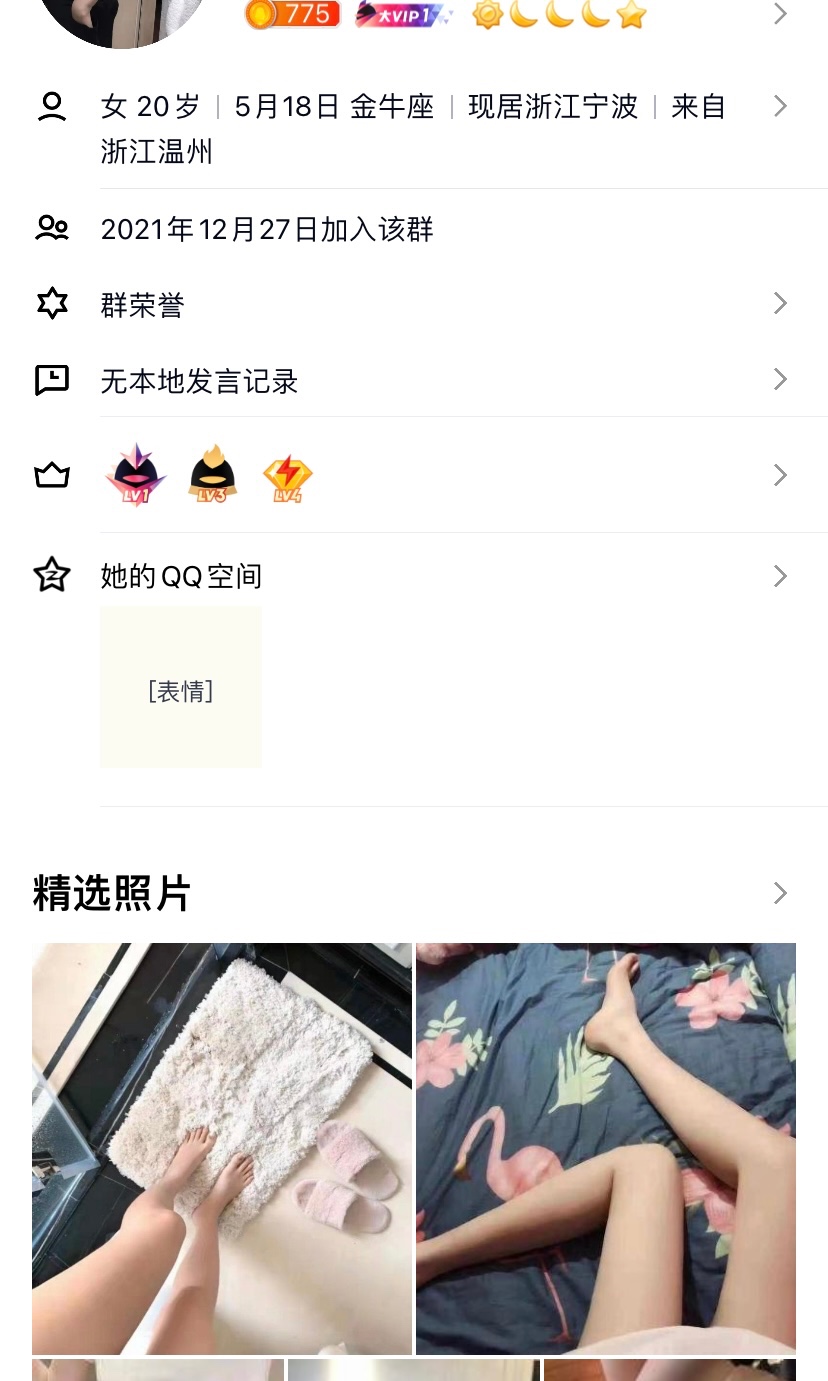Open the QQ coins balance showing 775
This screenshot has width=828, height=1381.
point(291,14)
